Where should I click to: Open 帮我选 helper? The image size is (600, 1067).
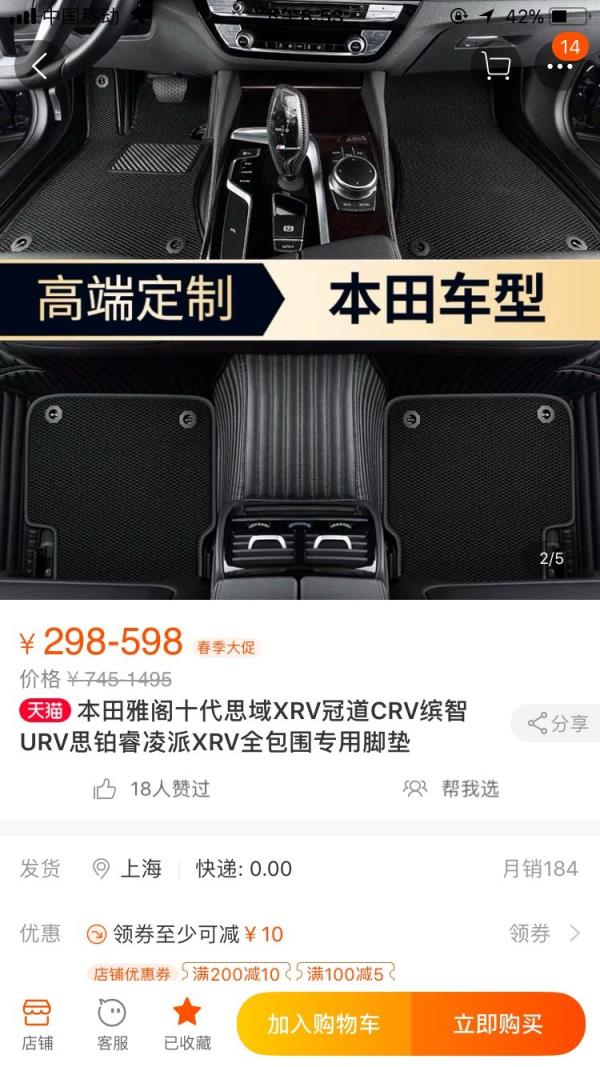point(451,788)
